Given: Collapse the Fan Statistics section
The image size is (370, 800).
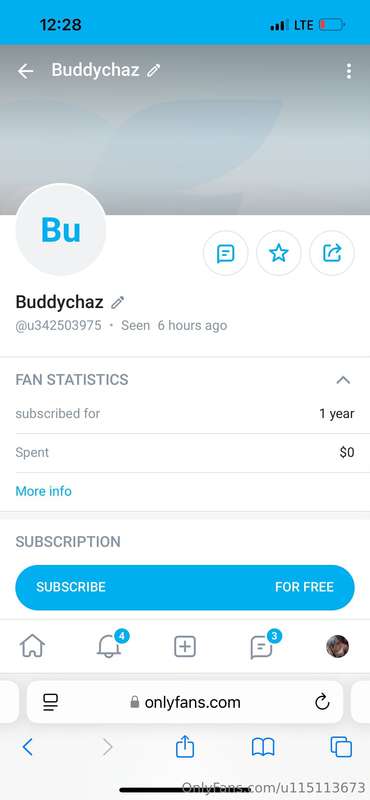Looking at the screenshot, I should pos(343,380).
